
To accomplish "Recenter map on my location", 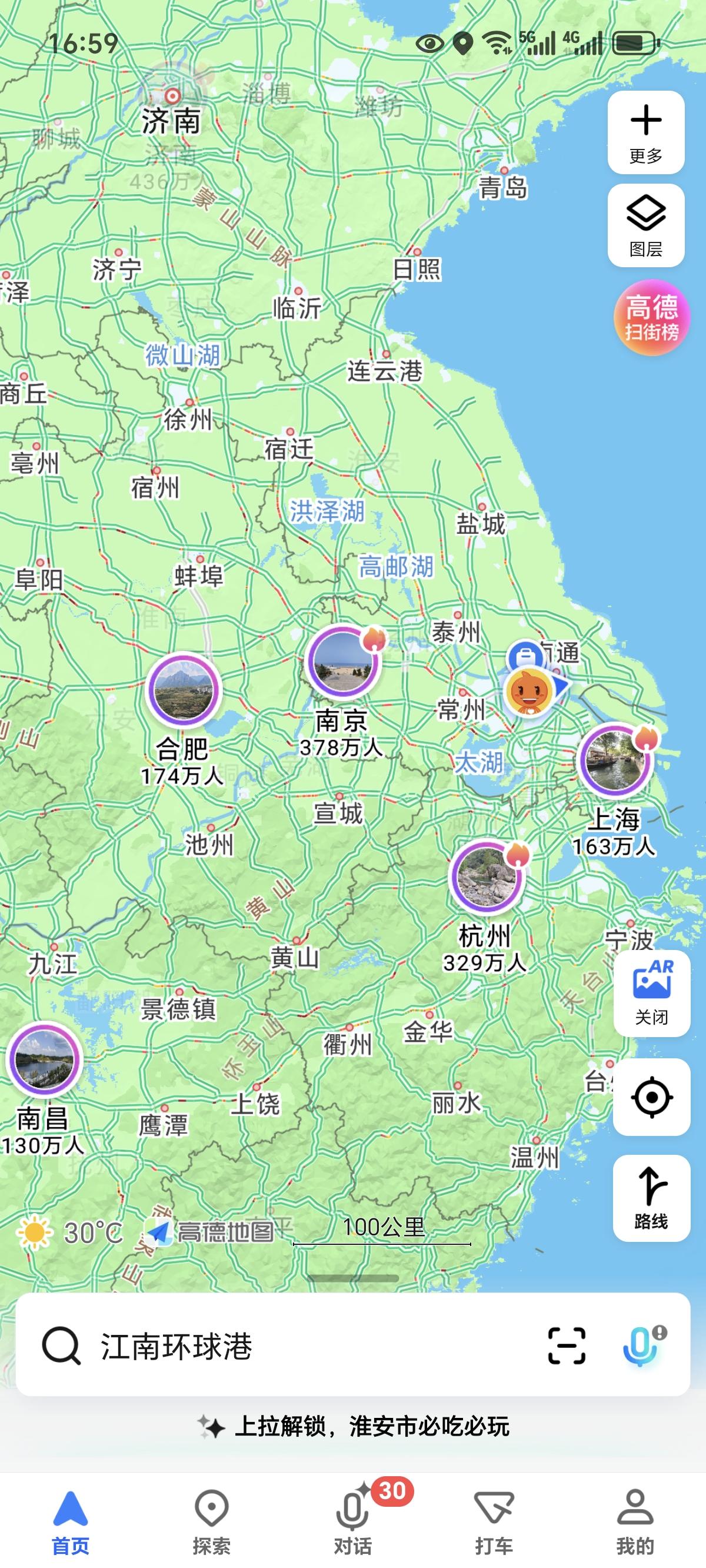I will pos(651,1098).
